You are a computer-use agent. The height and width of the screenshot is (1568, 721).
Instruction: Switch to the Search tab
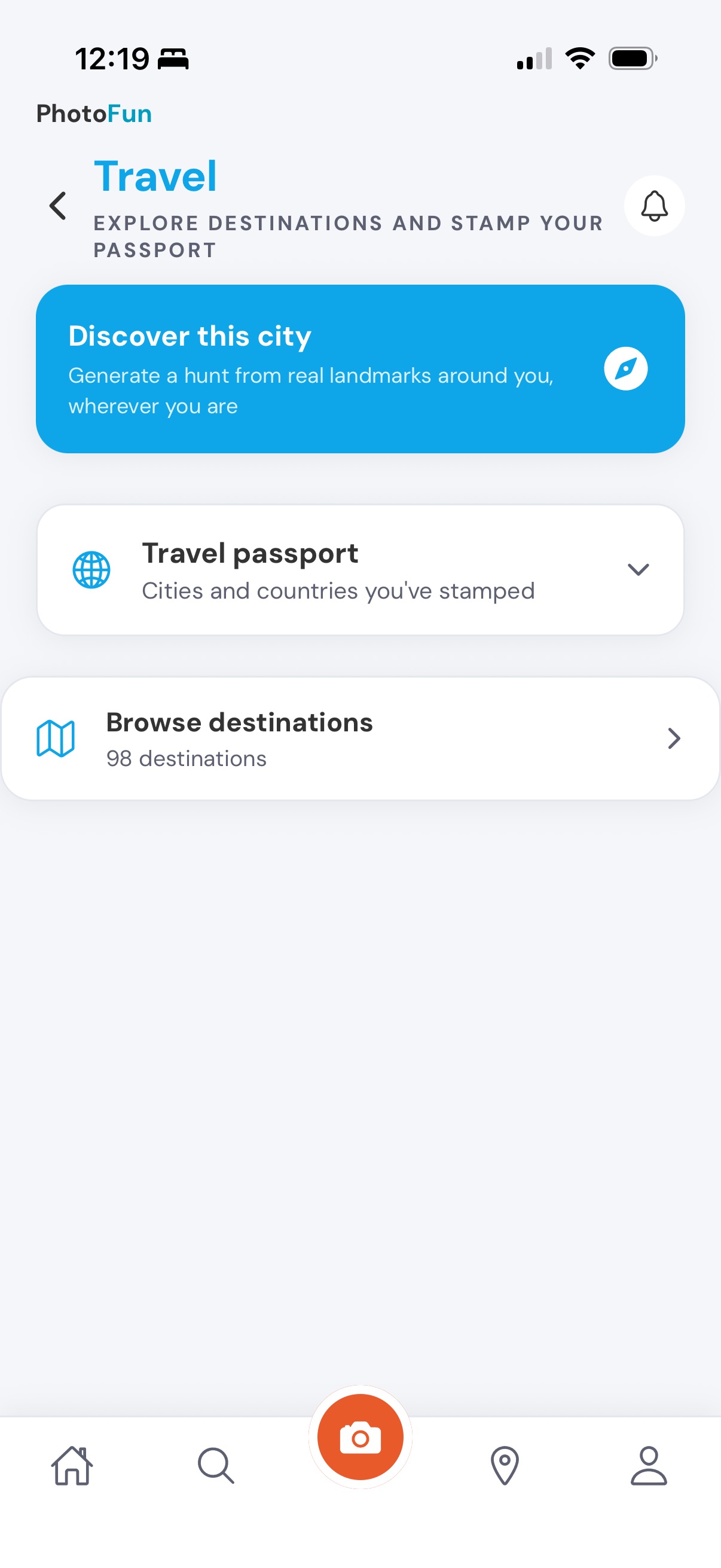point(216,1465)
